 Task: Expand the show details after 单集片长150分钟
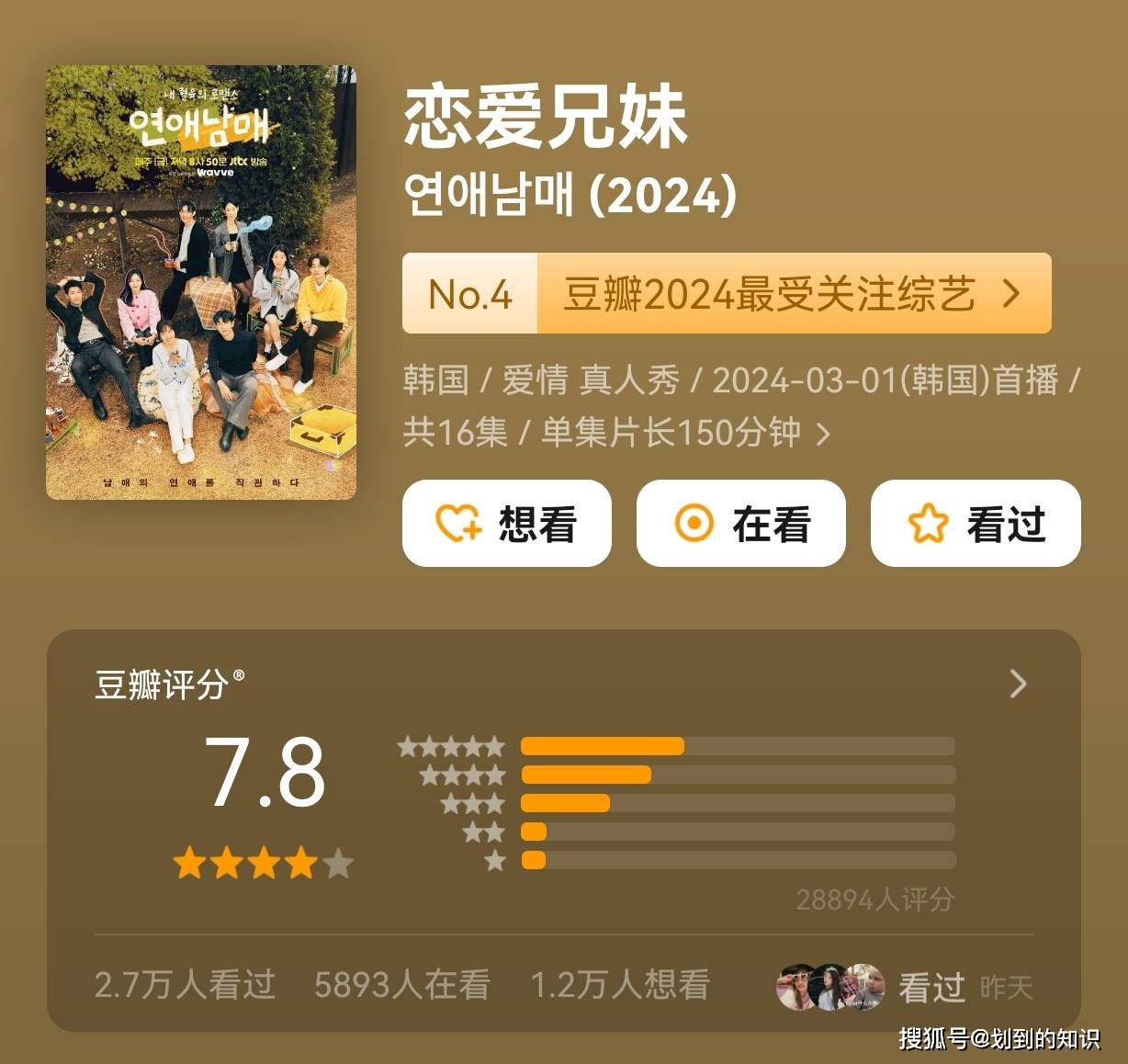point(823,434)
